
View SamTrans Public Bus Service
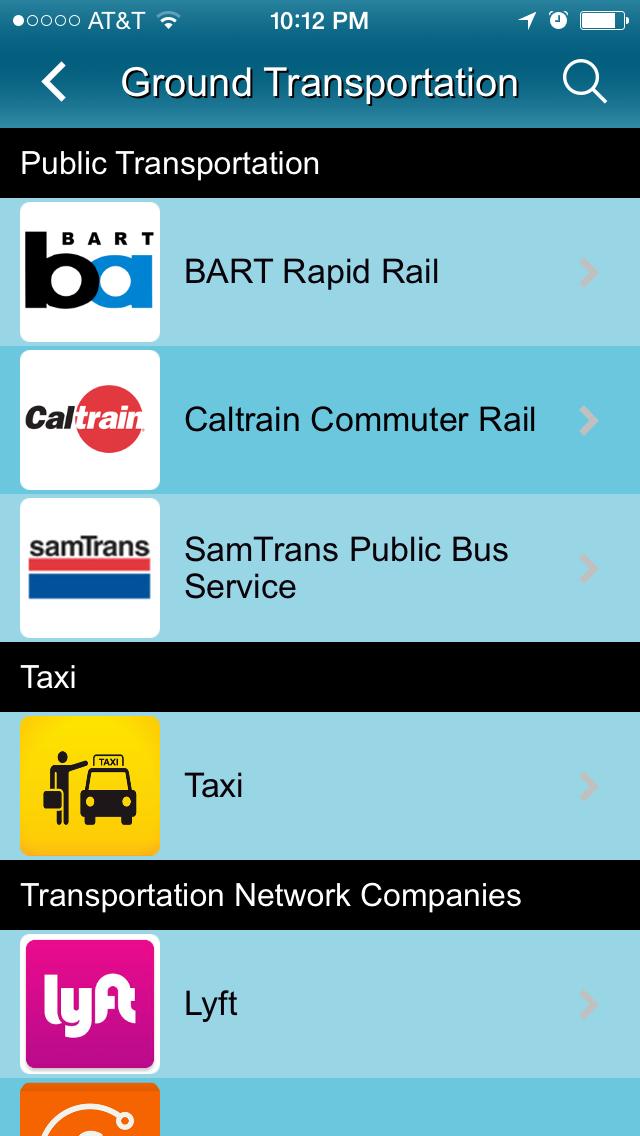click(x=320, y=568)
